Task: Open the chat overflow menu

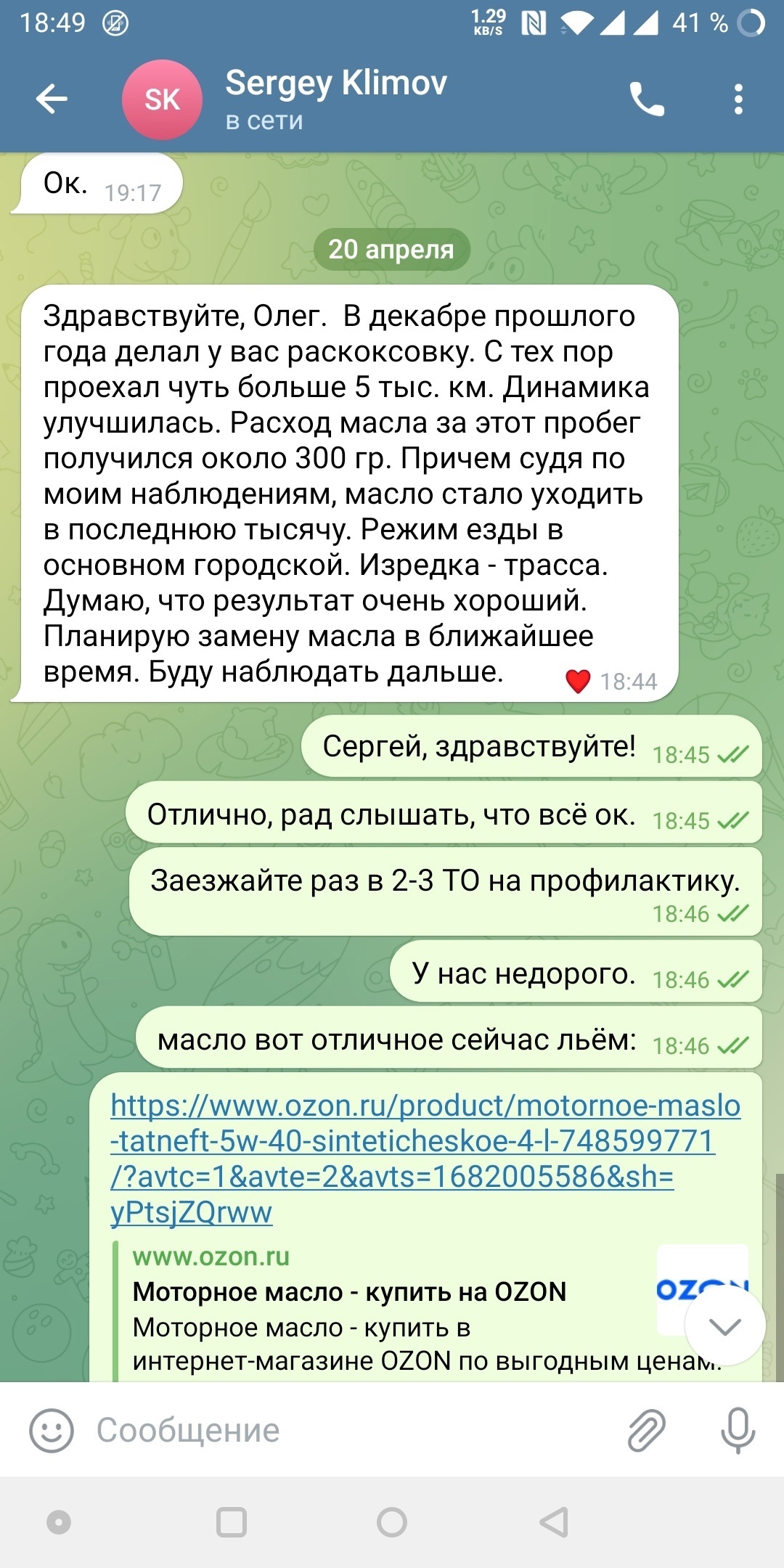Action: [738, 99]
